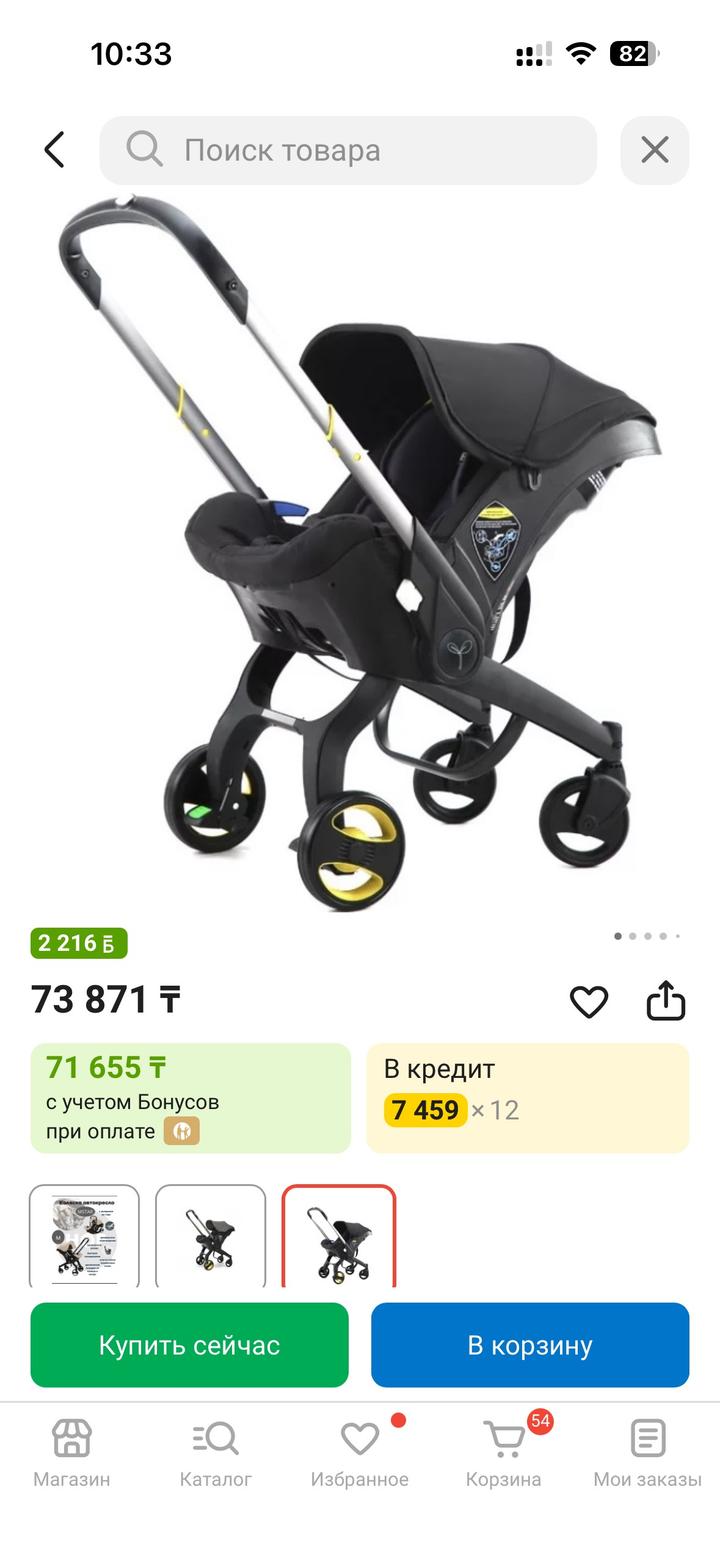Close the product page with X
The width and height of the screenshot is (720, 1561).
(x=654, y=150)
